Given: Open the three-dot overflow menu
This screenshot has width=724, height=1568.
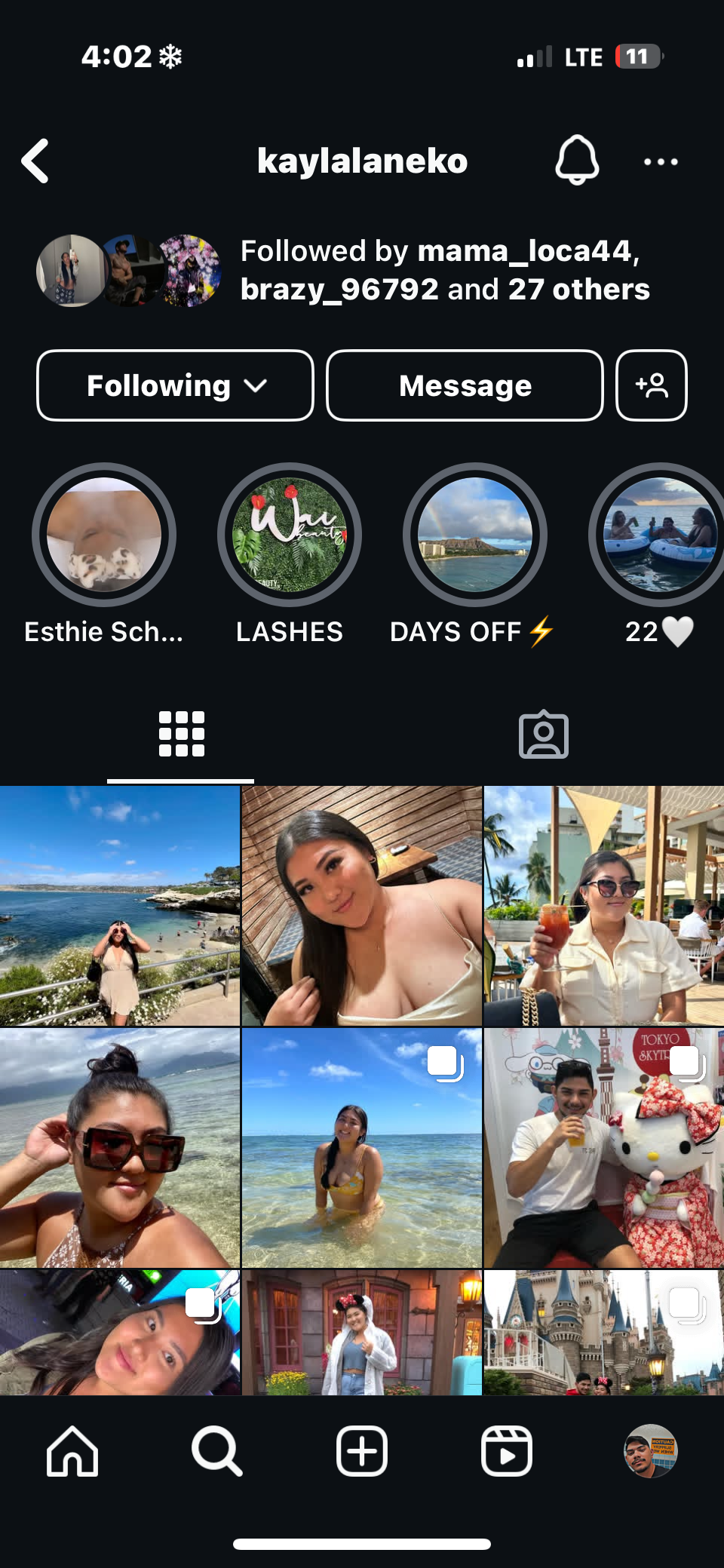Looking at the screenshot, I should (x=661, y=161).
